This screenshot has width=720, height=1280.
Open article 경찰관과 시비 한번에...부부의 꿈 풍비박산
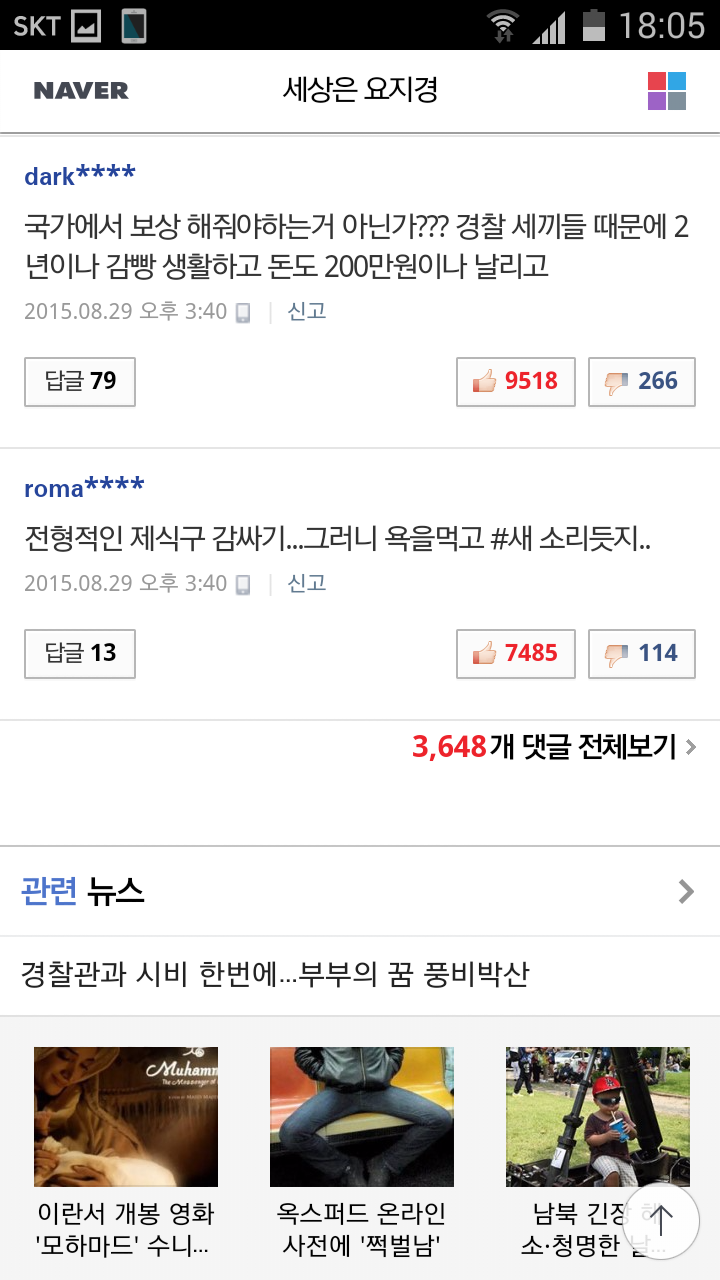tap(275, 974)
